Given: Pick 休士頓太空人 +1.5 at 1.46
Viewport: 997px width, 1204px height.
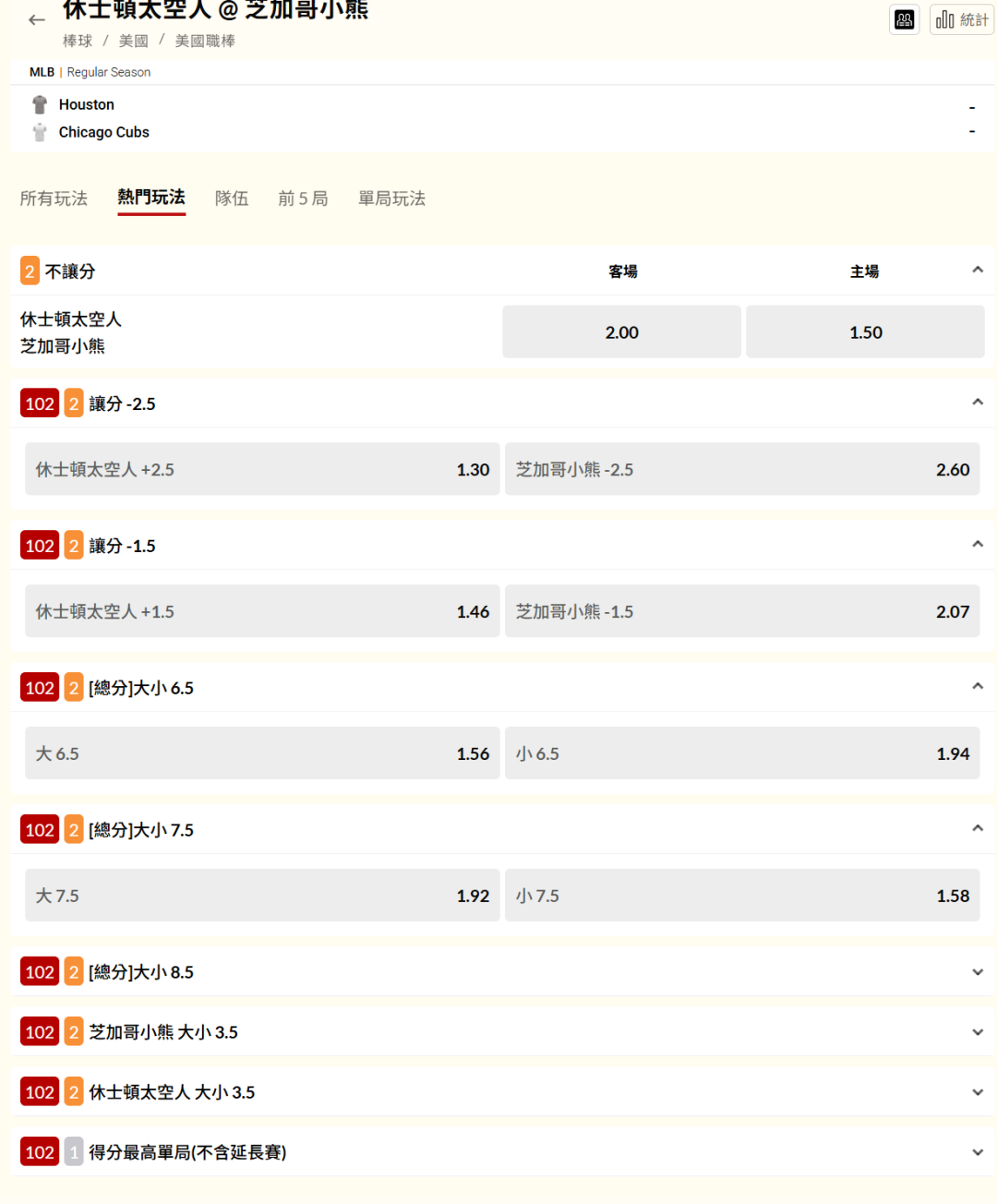Looking at the screenshot, I should pyautogui.click(x=262, y=611).
